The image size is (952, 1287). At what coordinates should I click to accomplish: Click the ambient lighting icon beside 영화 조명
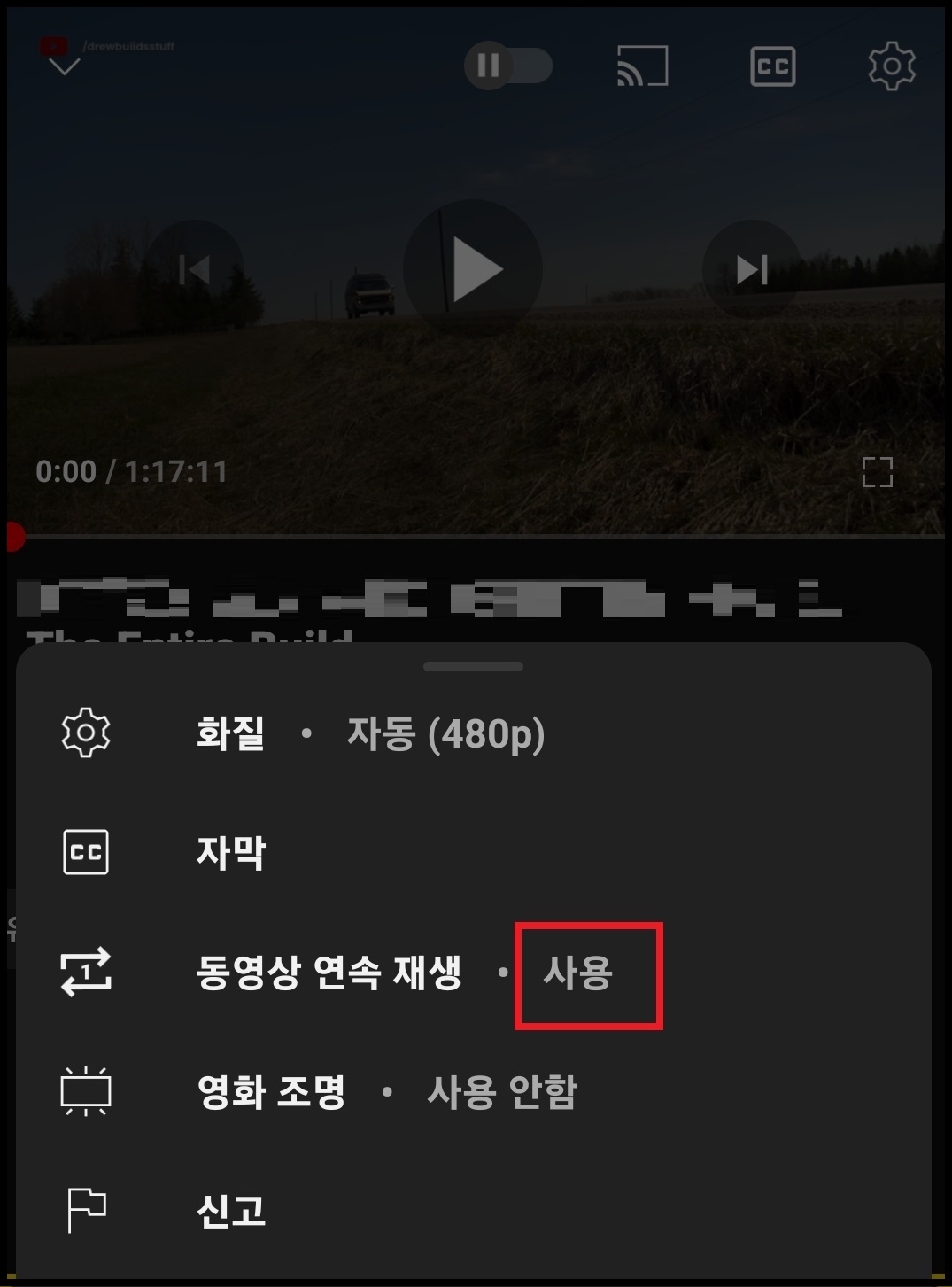(x=85, y=1092)
